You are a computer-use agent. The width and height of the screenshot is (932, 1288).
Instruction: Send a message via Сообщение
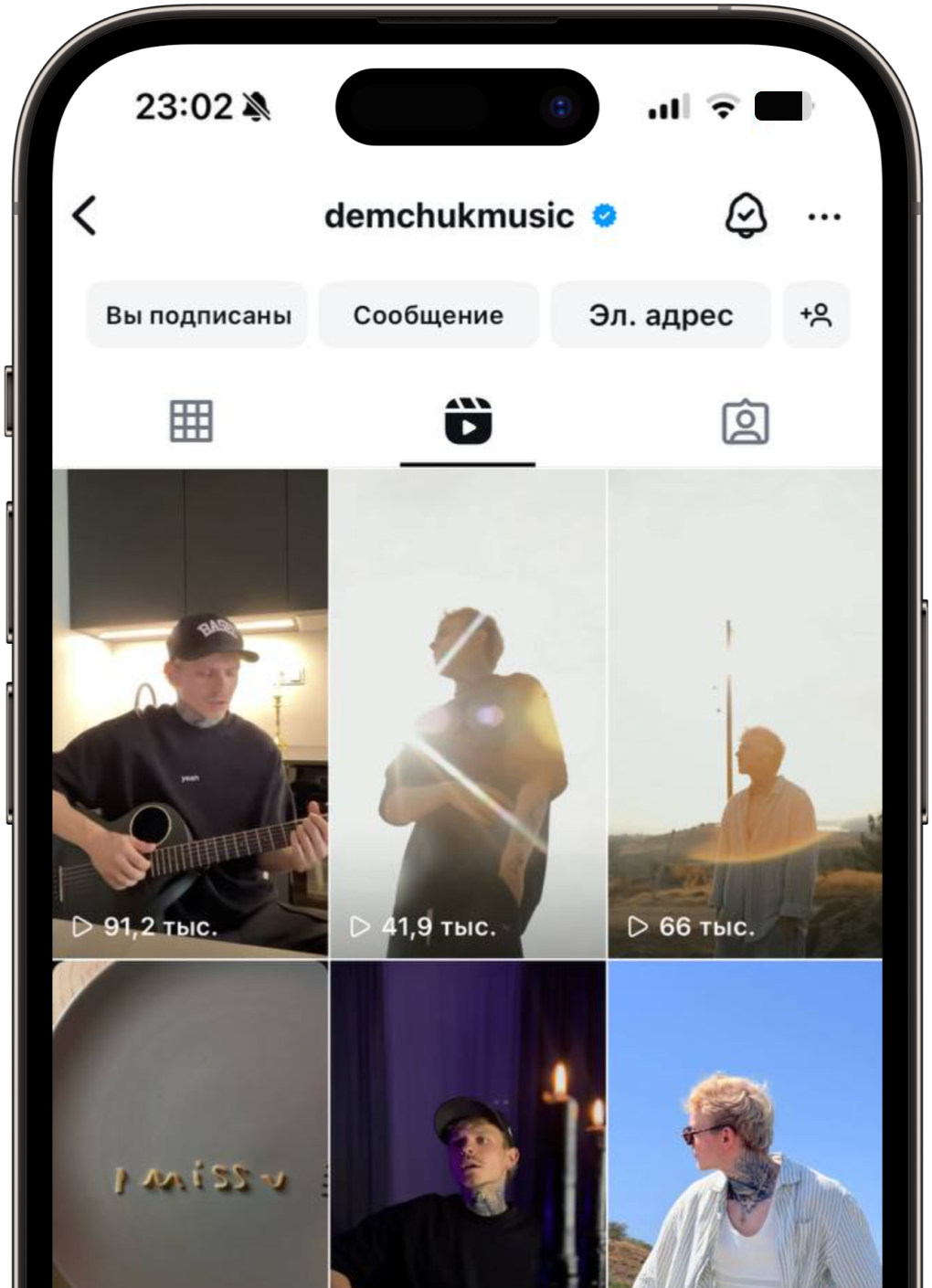click(429, 315)
